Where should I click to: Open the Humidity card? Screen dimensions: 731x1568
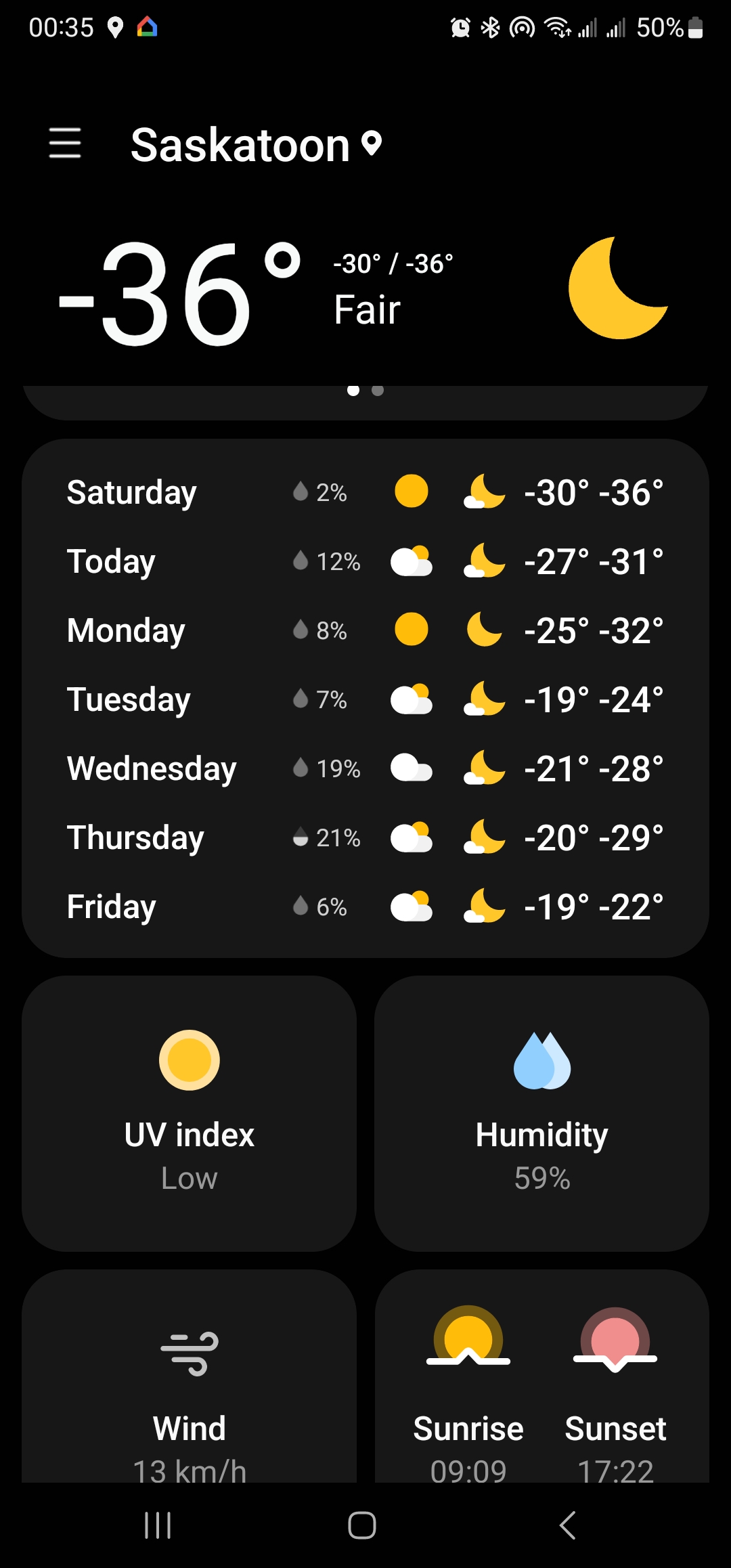[x=541, y=1113]
